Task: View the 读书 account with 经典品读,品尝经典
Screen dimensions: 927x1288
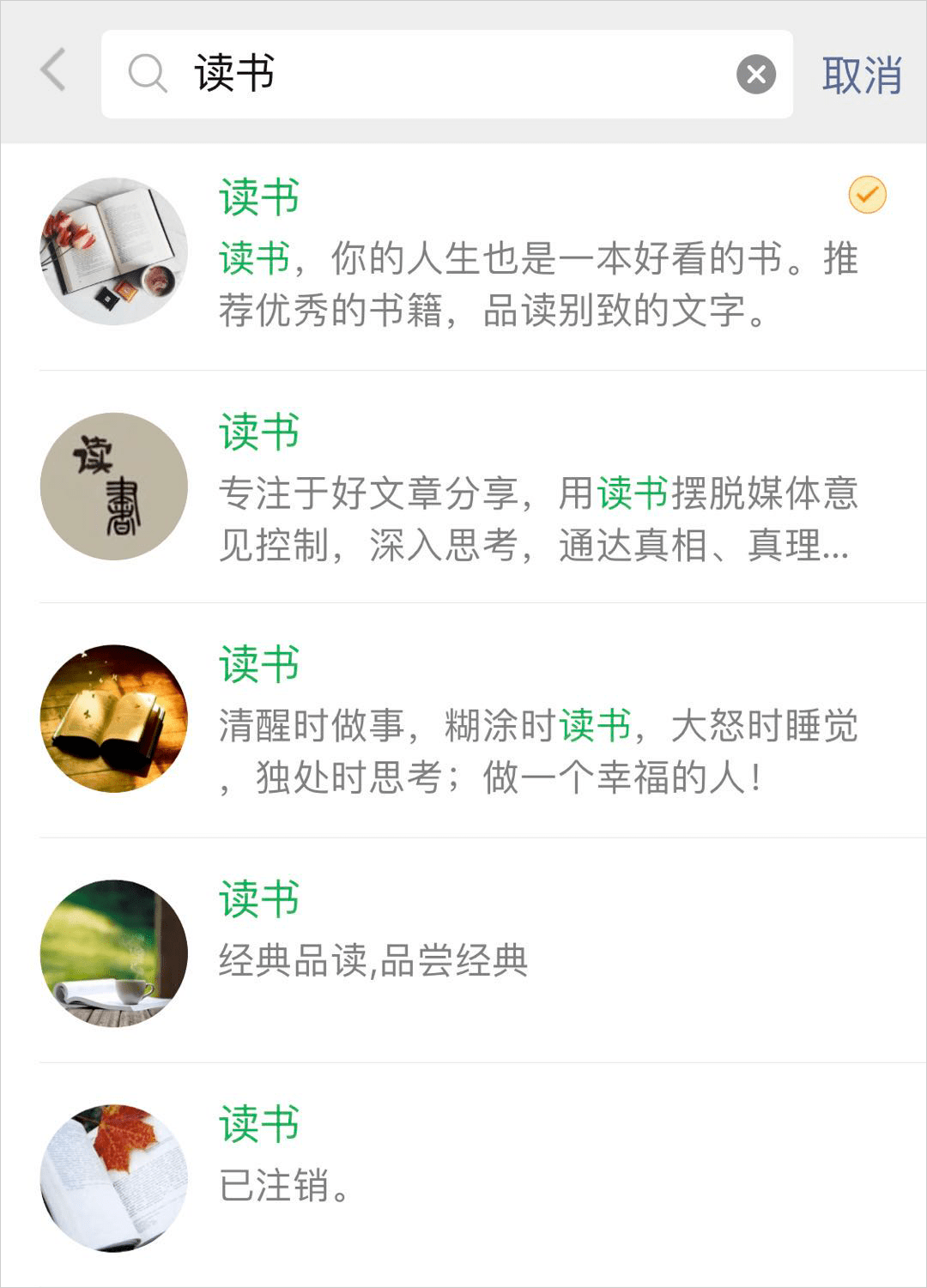Action: coord(481,951)
